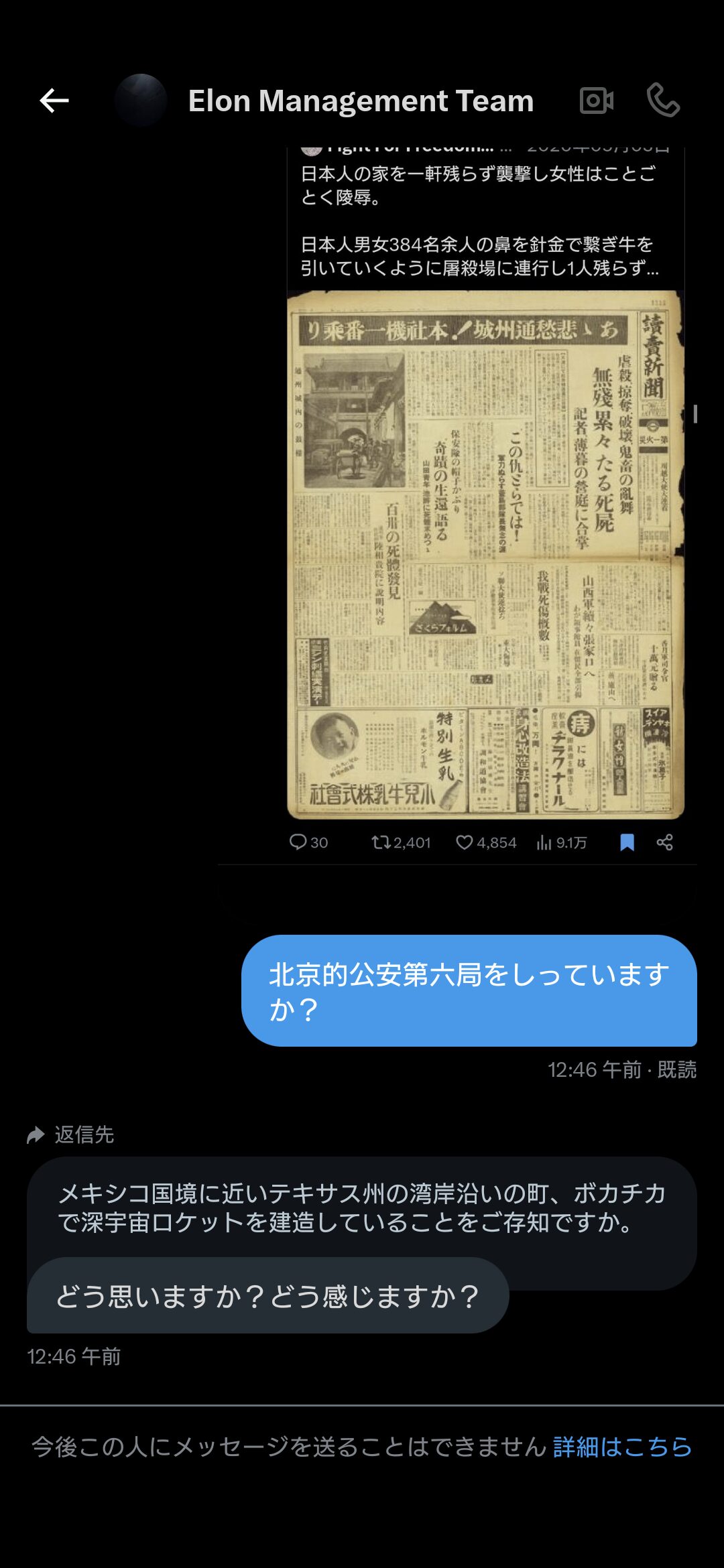Viewport: 724px width, 1568px height.
Task: Toggle the bookmark on shared post
Action: 627,842
